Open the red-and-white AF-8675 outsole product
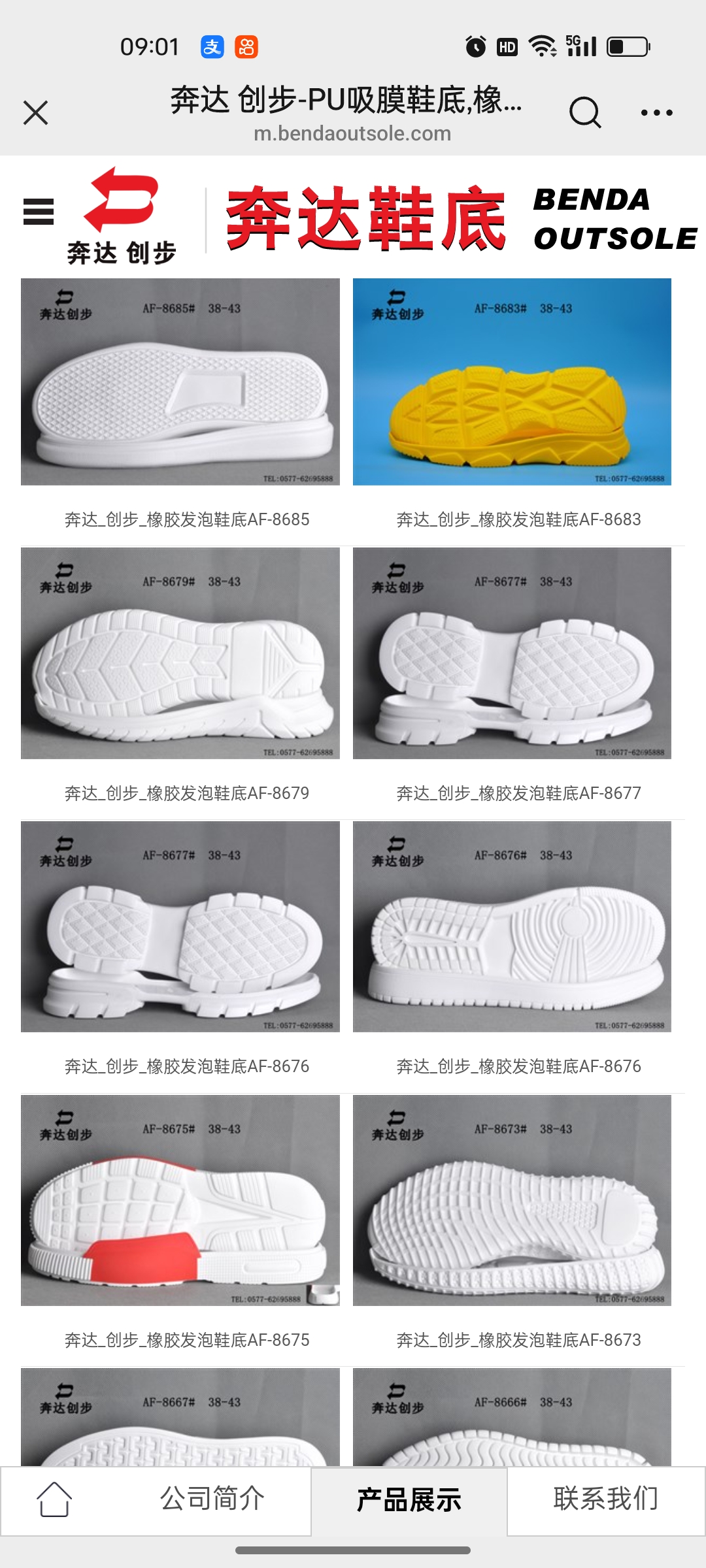 tap(180, 1200)
